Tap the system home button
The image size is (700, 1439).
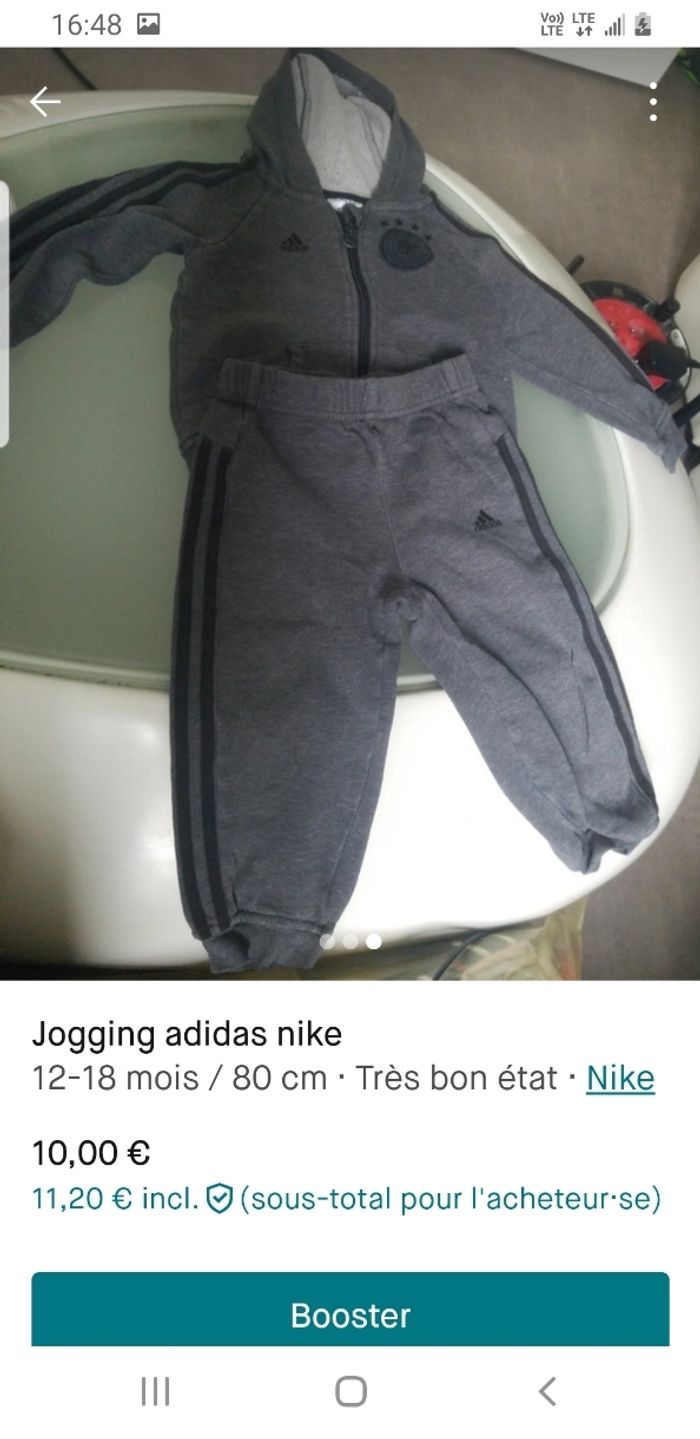pyautogui.click(x=350, y=1391)
